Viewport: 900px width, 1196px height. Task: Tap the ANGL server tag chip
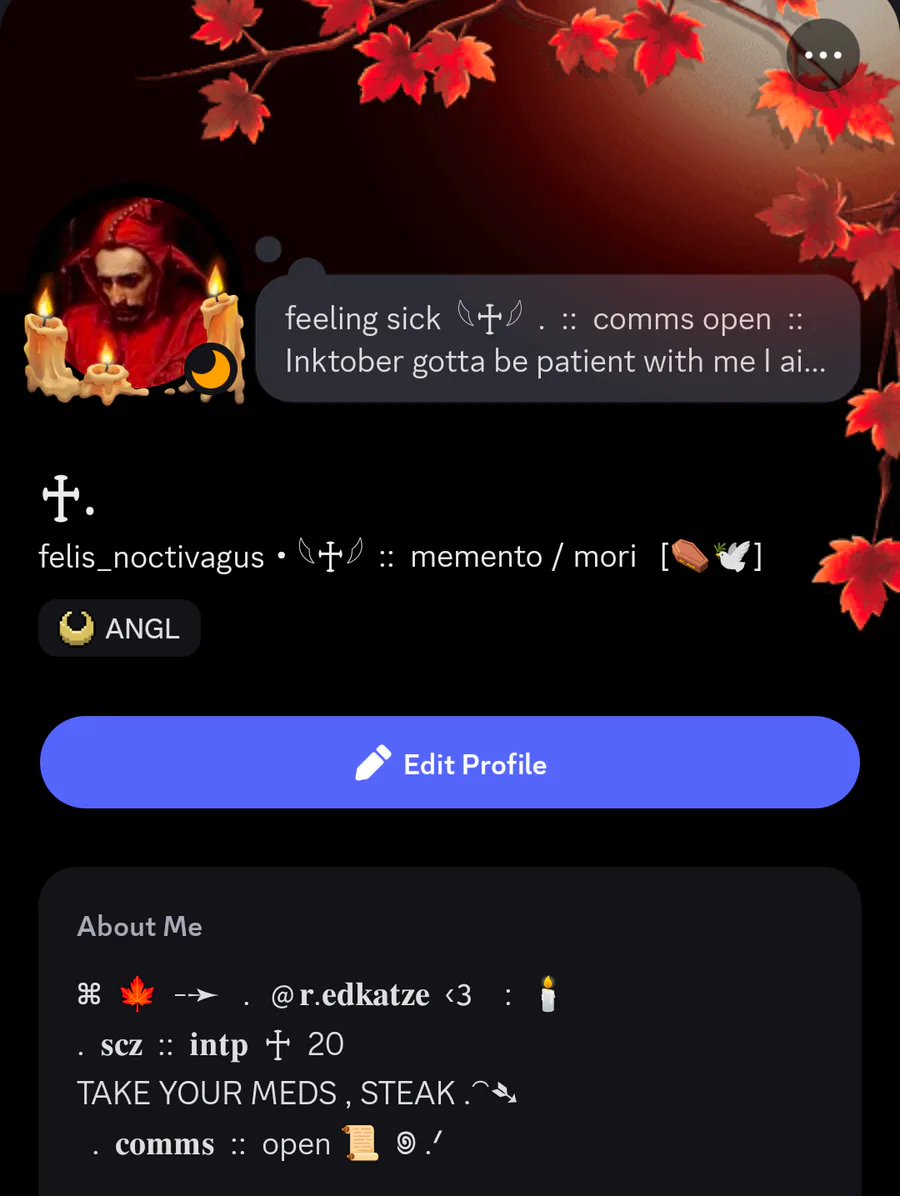[120, 629]
